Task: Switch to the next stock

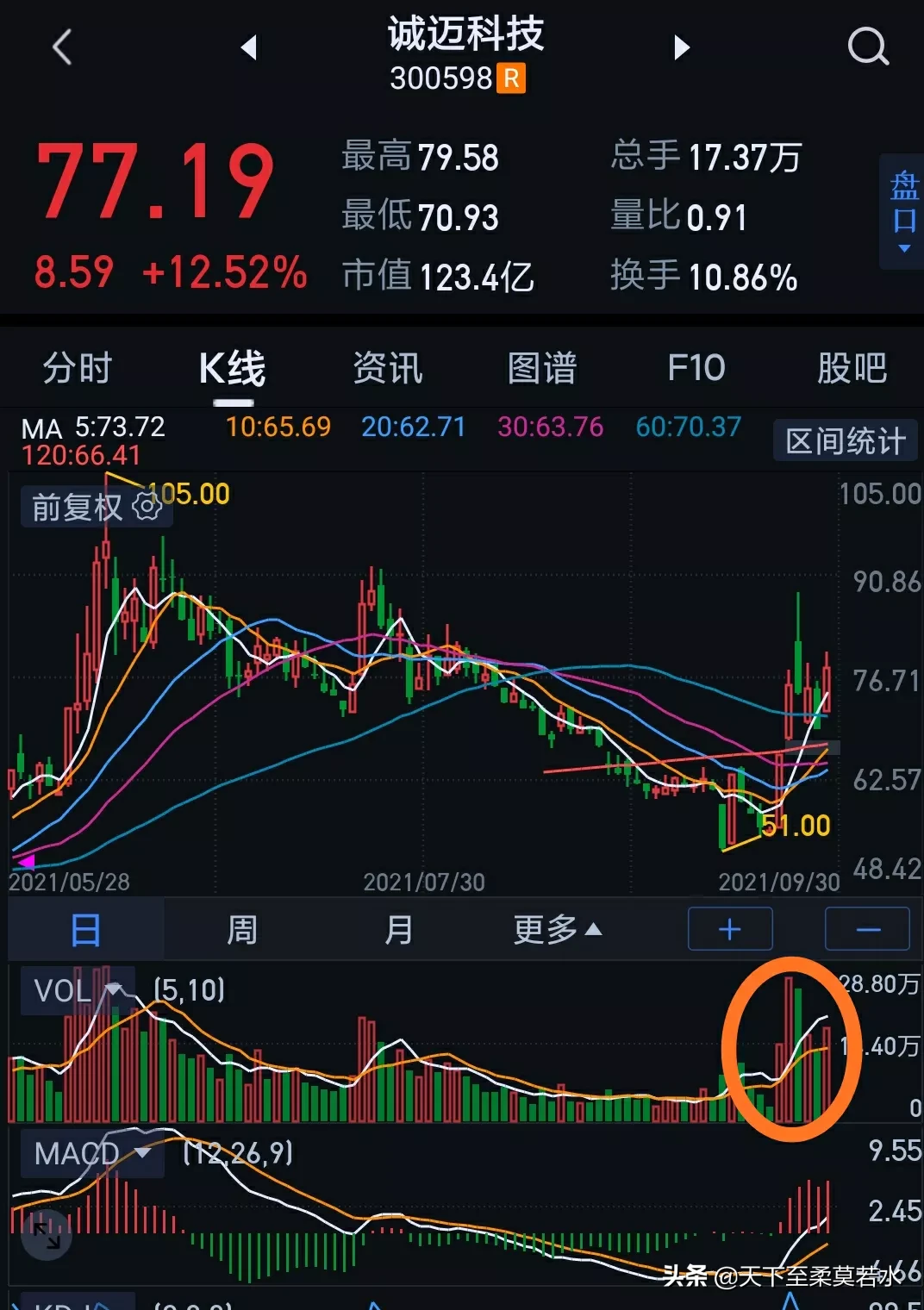Action: tap(682, 47)
